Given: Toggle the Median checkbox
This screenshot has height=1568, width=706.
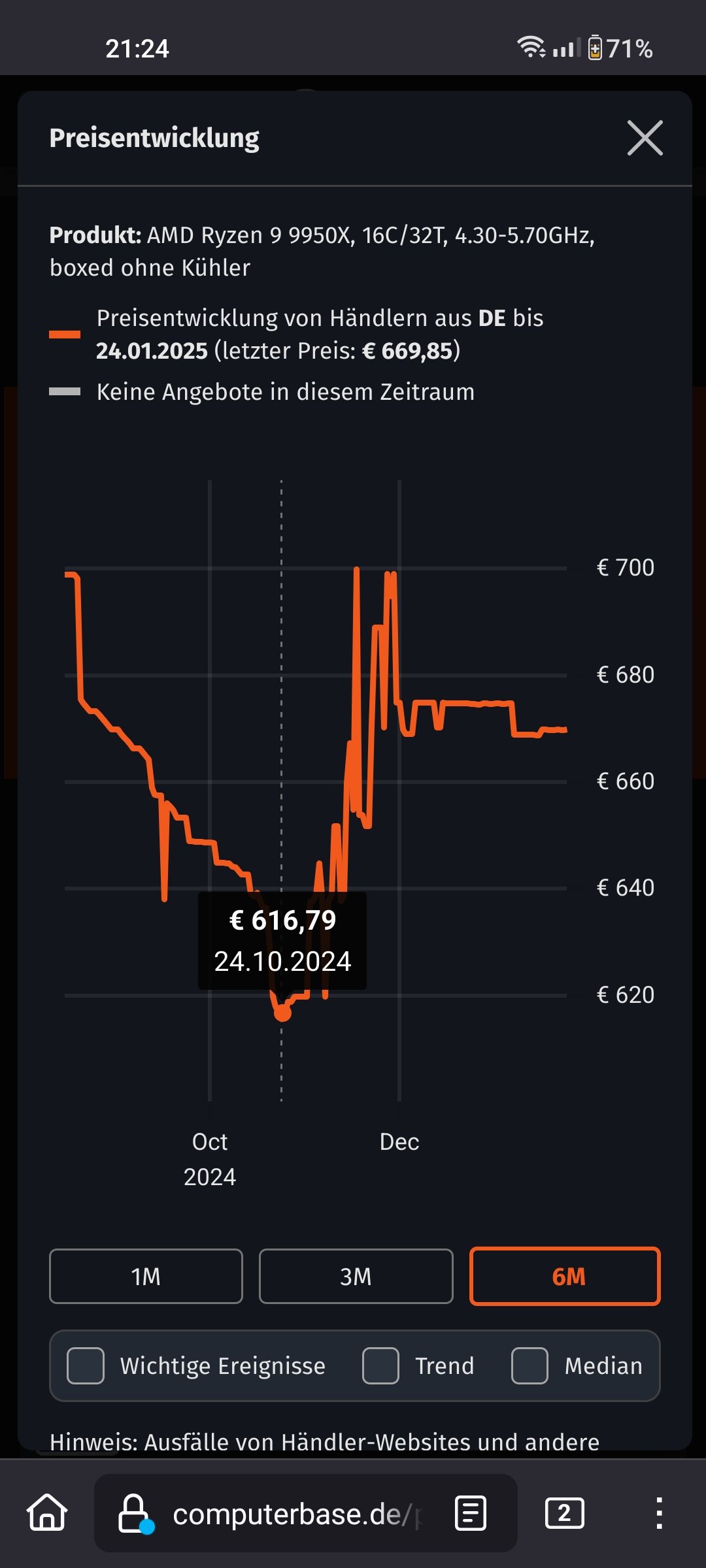Looking at the screenshot, I should 529,1365.
